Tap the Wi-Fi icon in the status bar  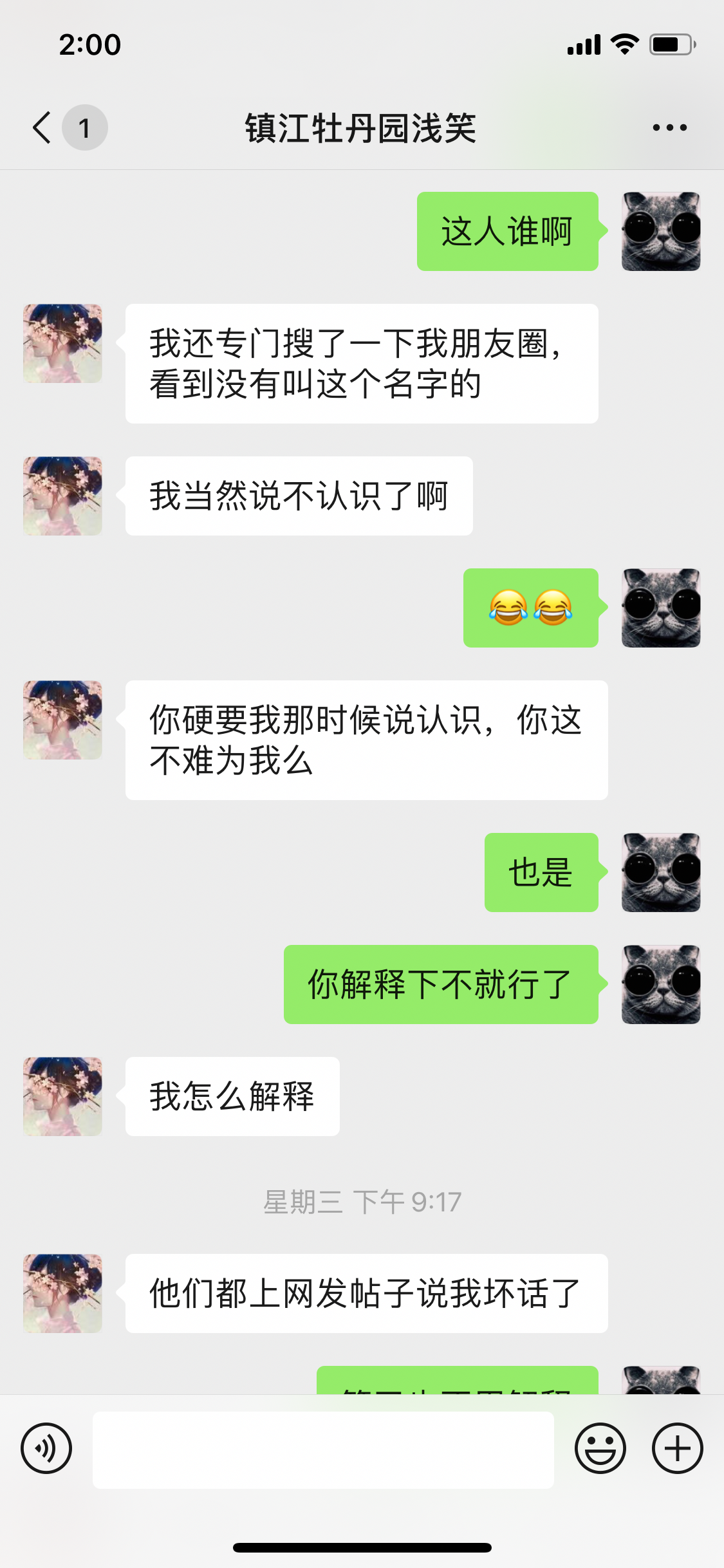pyautogui.click(x=622, y=44)
